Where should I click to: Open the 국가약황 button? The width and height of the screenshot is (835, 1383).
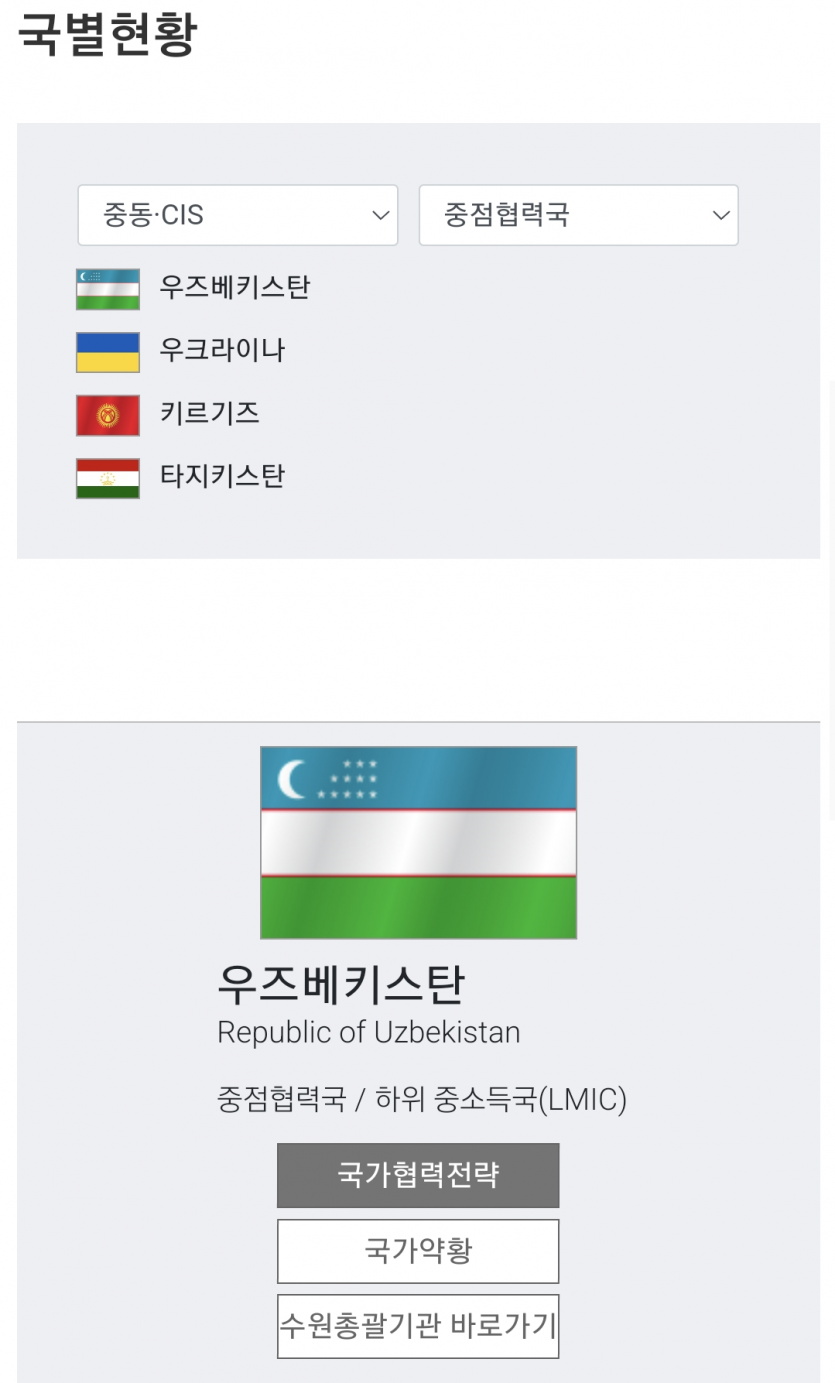(418, 1250)
